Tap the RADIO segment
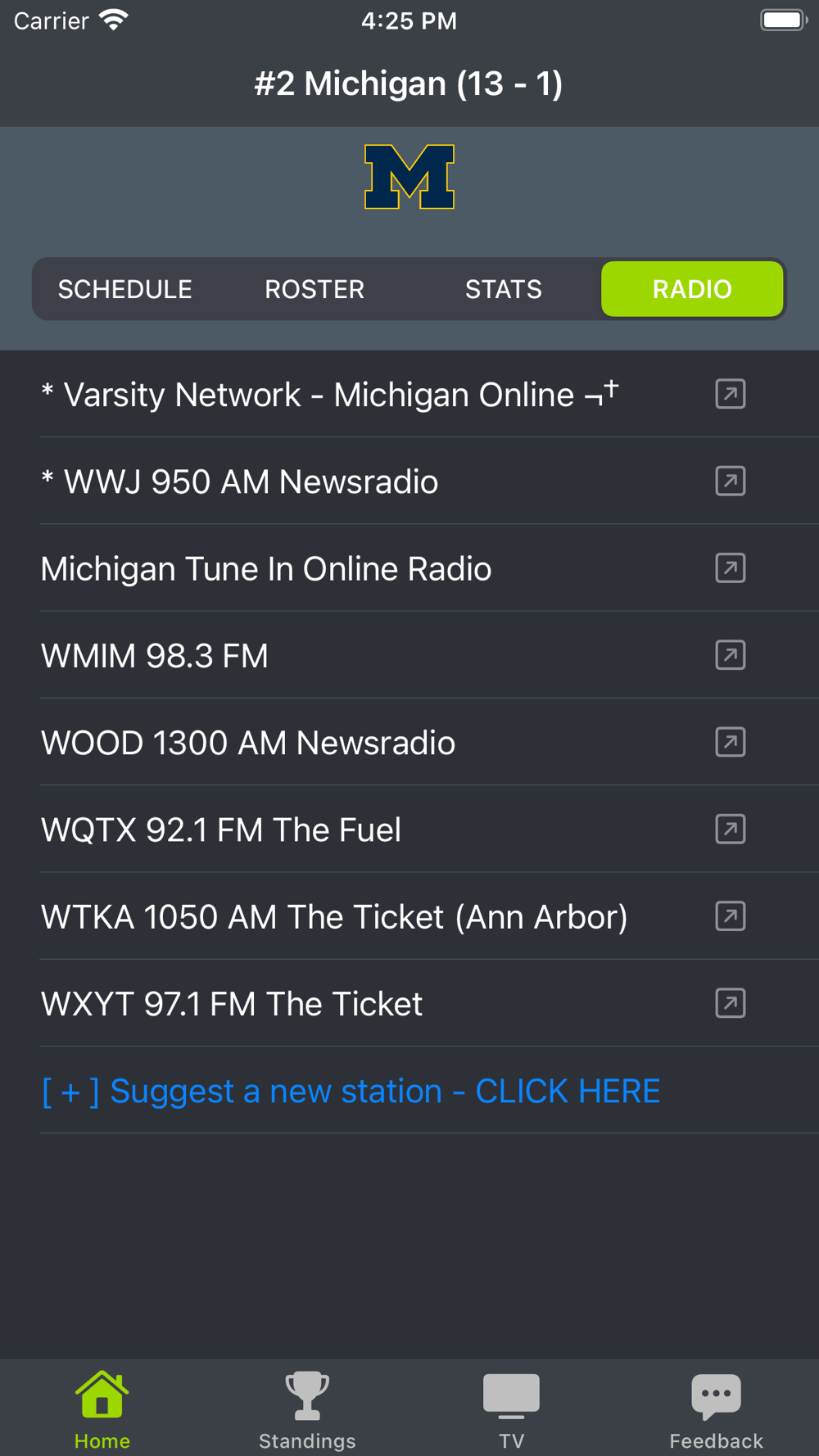 tap(692, 289)
